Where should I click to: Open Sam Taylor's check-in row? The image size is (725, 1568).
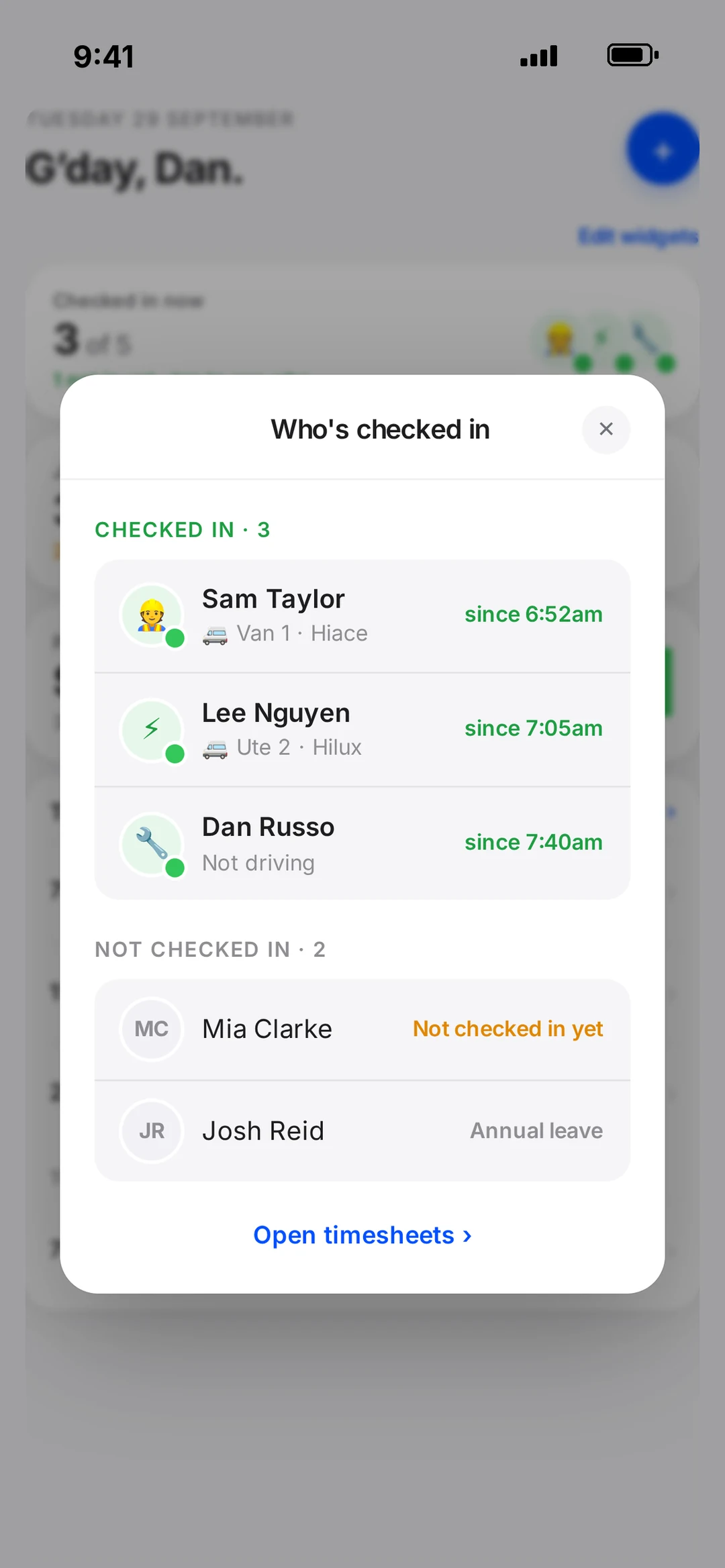[x=362, y=616]
